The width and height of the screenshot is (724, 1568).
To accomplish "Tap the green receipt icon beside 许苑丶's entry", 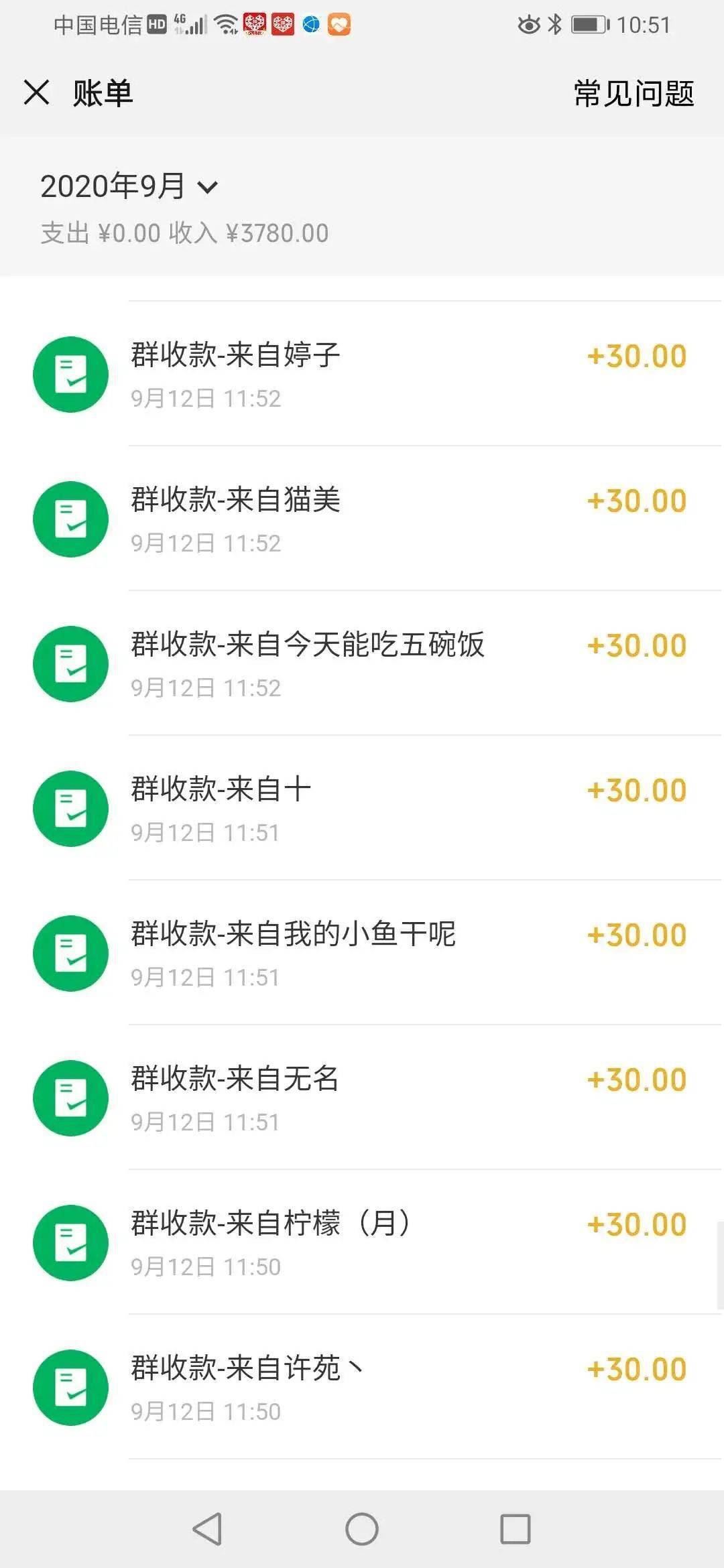I will [70, 1388].
